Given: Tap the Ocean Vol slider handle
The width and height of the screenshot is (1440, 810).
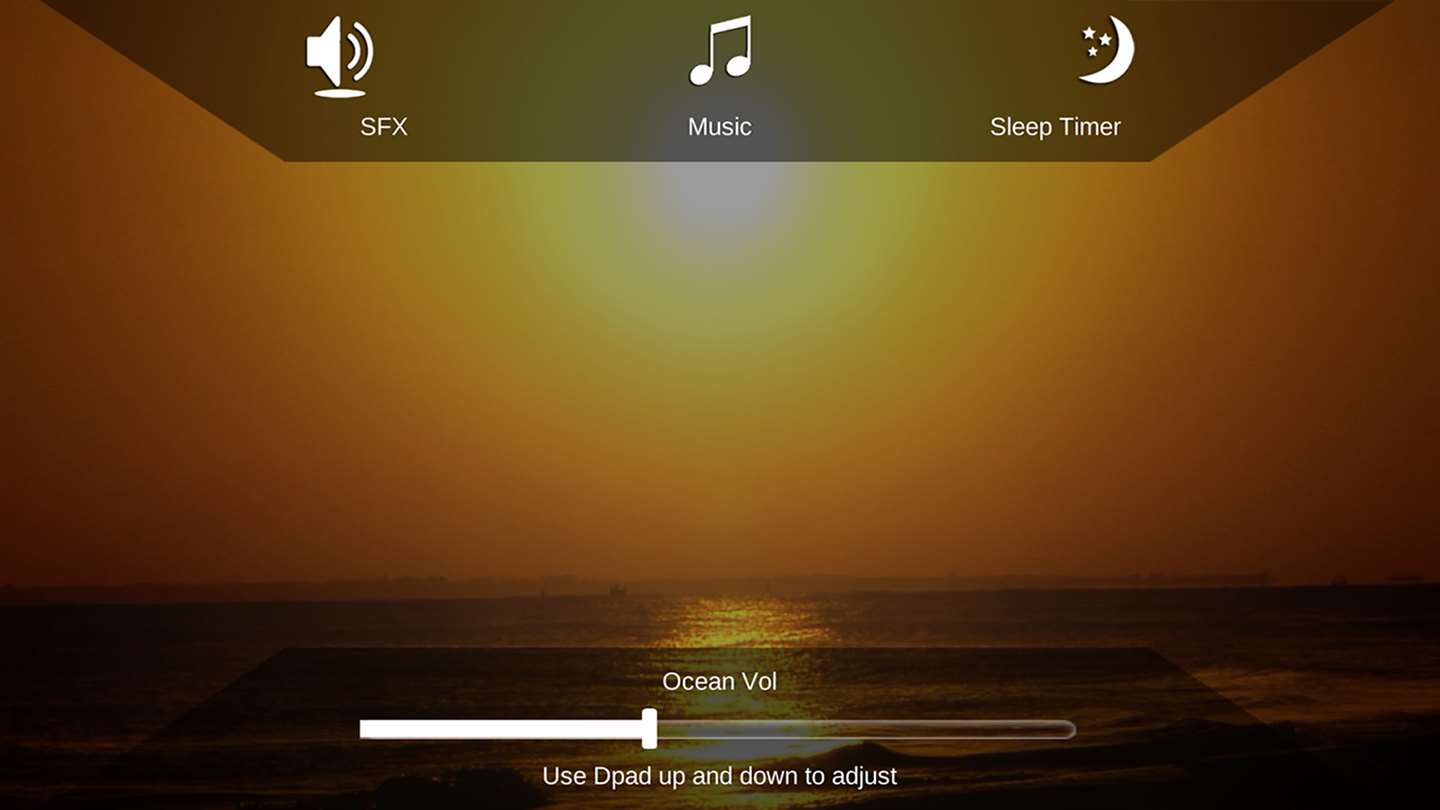Looking at the screenshot, I should pos(649,729).
